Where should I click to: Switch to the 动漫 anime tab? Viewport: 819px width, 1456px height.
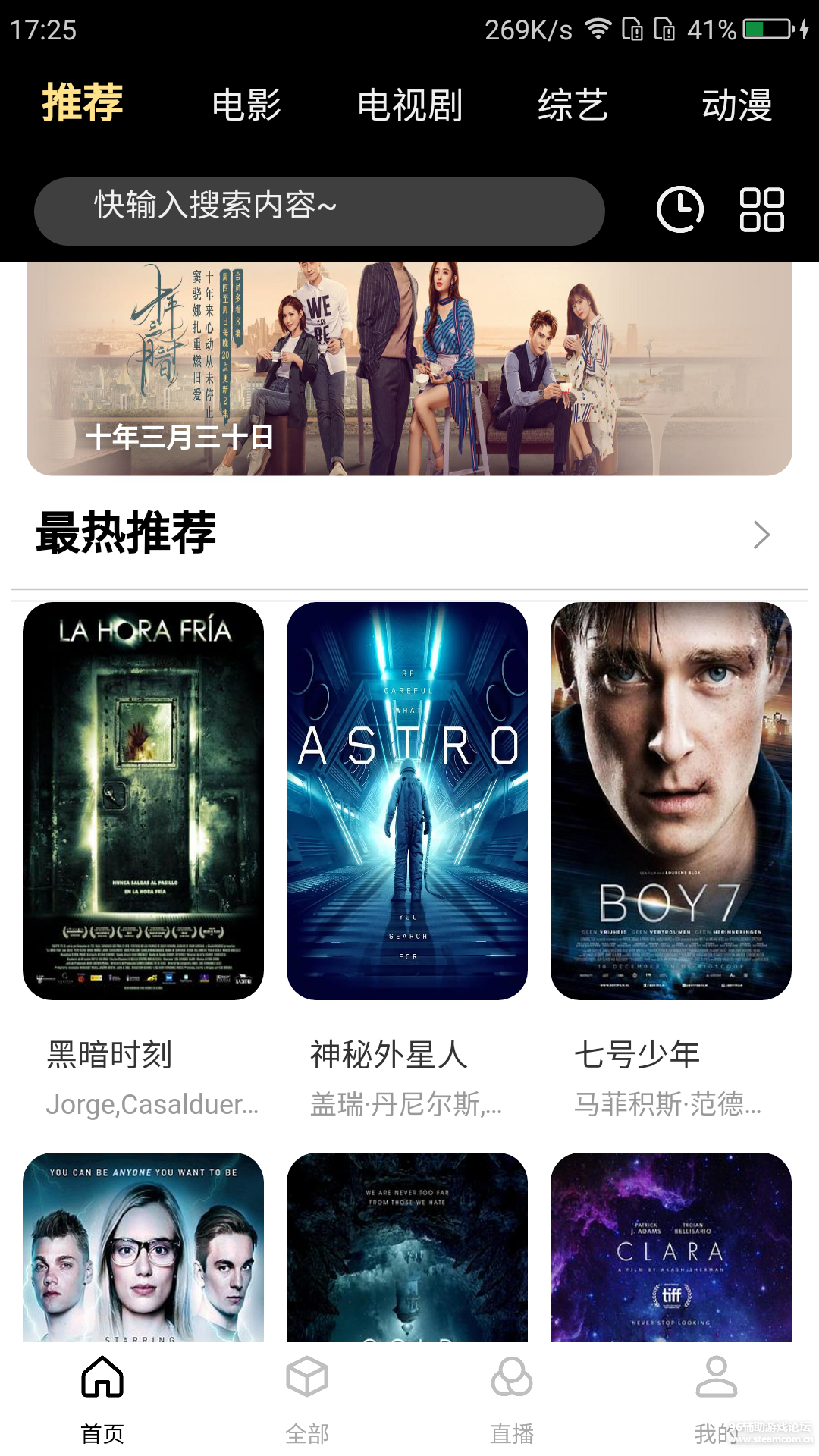coord(737,106)
